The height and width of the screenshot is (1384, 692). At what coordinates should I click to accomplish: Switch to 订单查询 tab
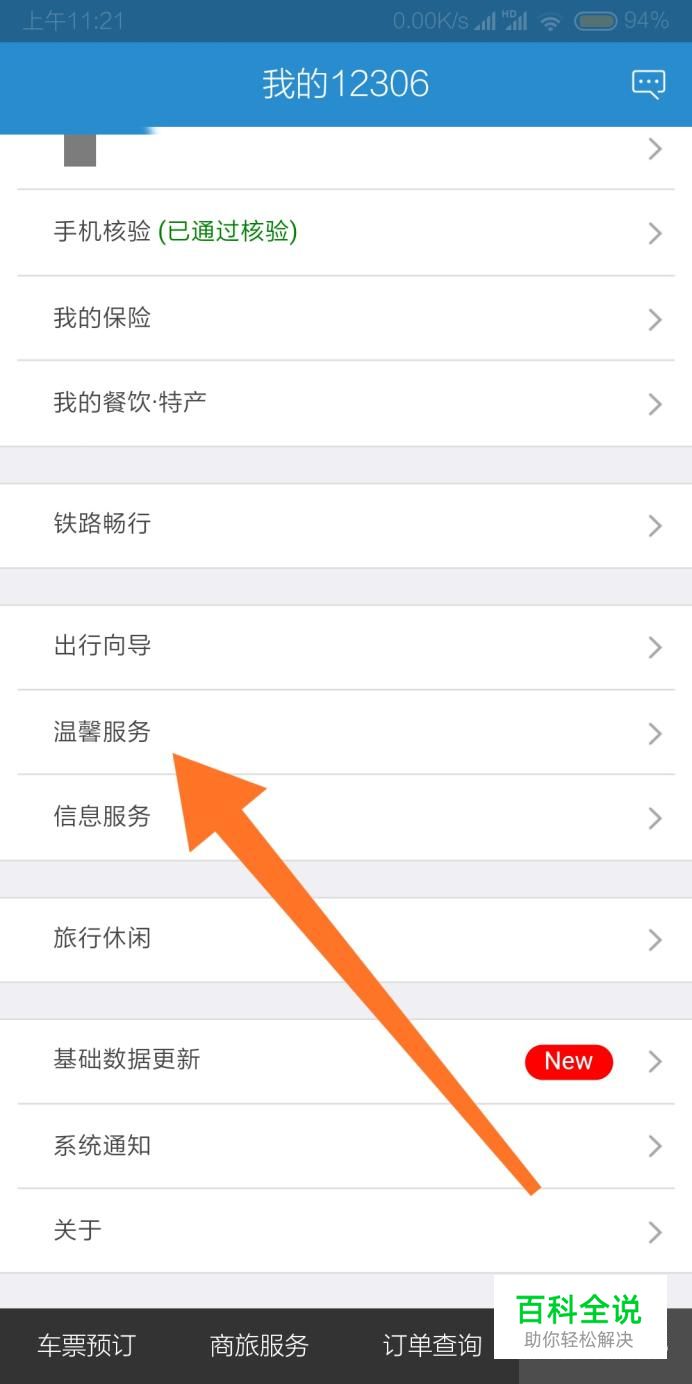point(432,1346)
